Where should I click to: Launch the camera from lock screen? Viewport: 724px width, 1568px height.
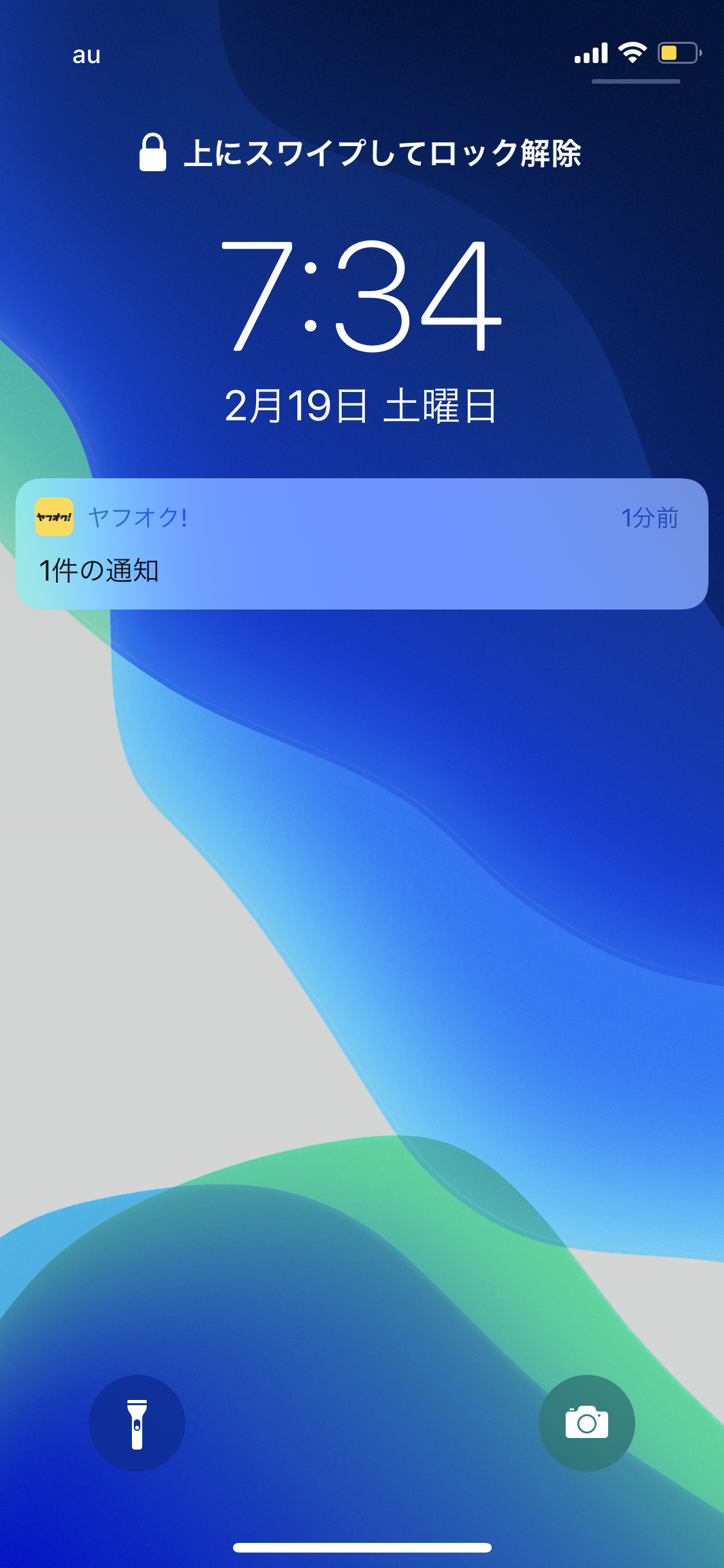click(x=586, y=1423)
